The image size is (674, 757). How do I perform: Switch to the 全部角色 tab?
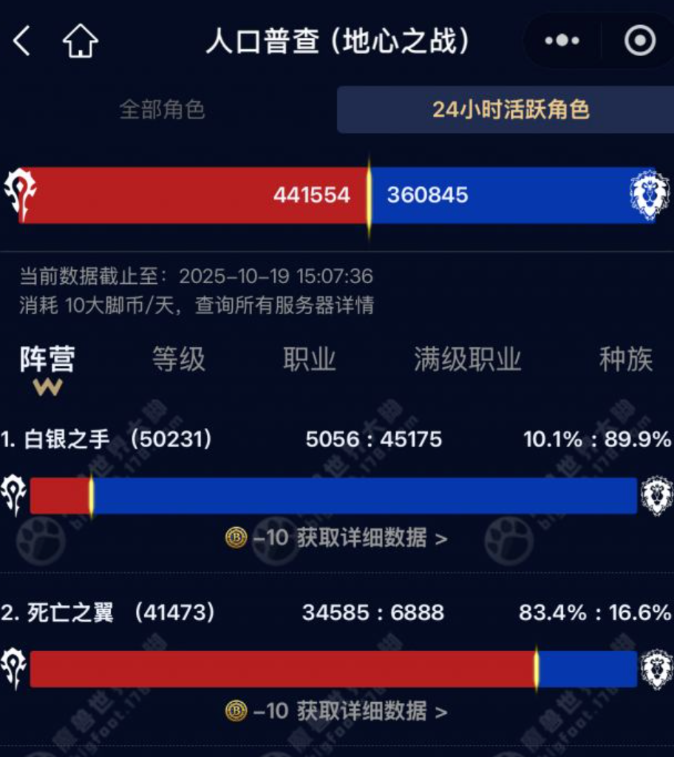[163, 110]
